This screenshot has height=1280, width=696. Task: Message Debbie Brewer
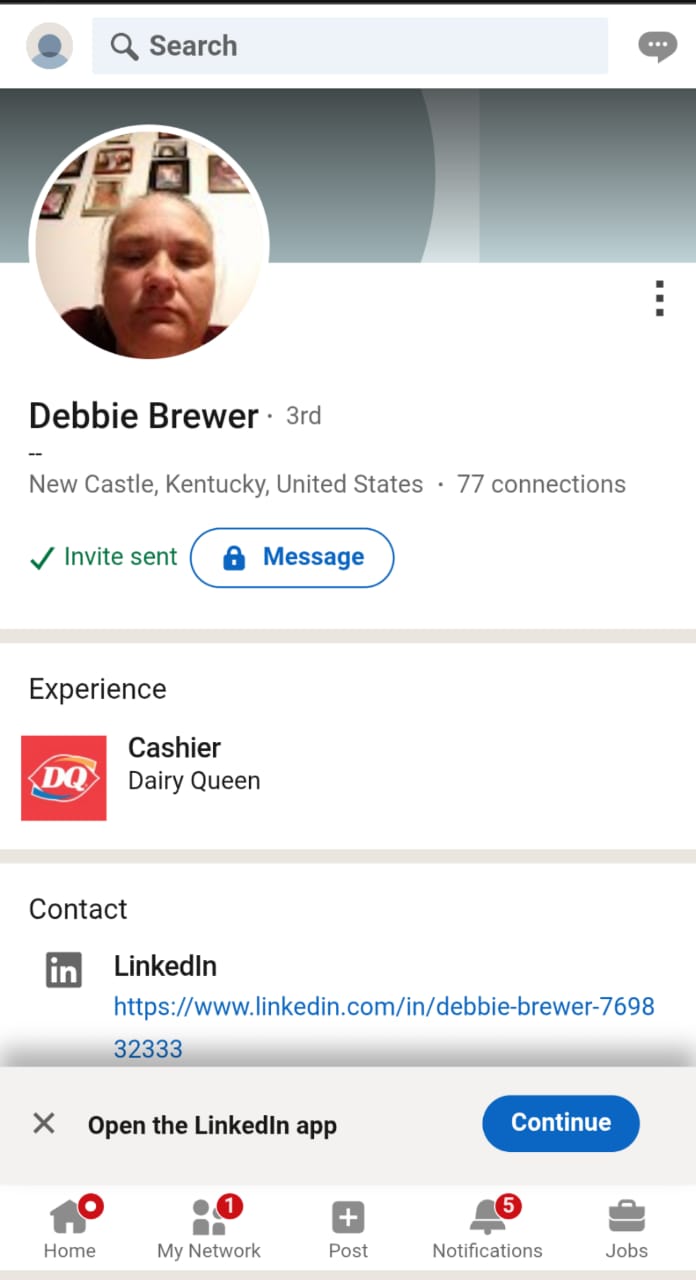tap(292, 557)
